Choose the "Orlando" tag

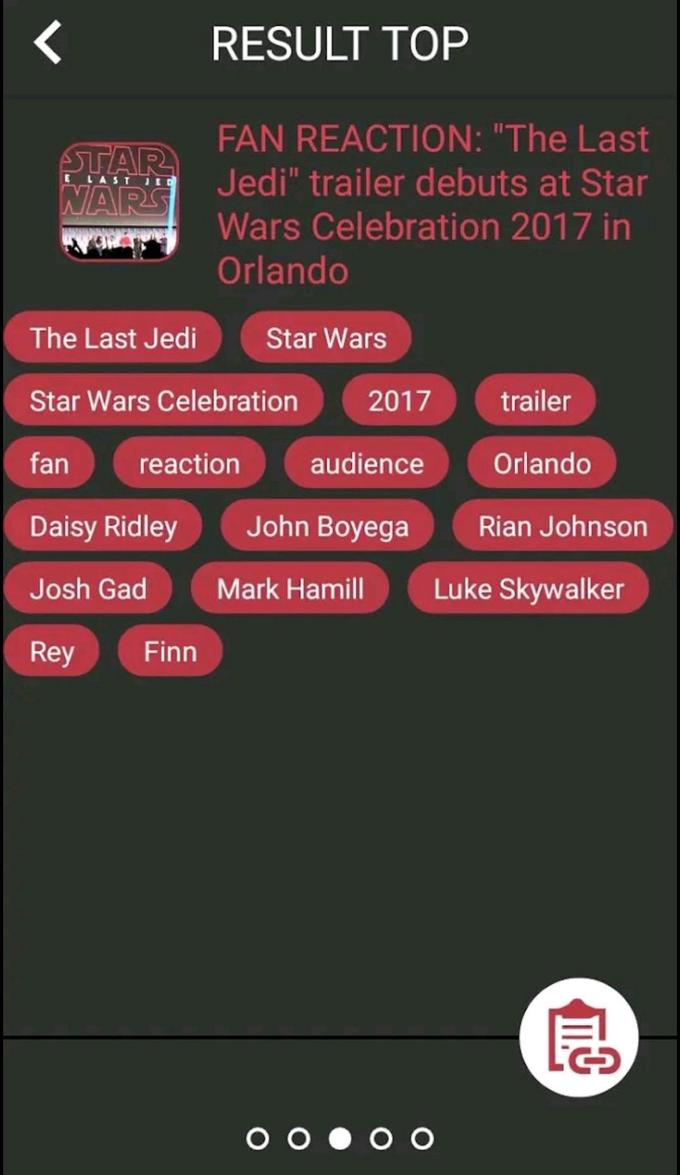pos(542,464)
